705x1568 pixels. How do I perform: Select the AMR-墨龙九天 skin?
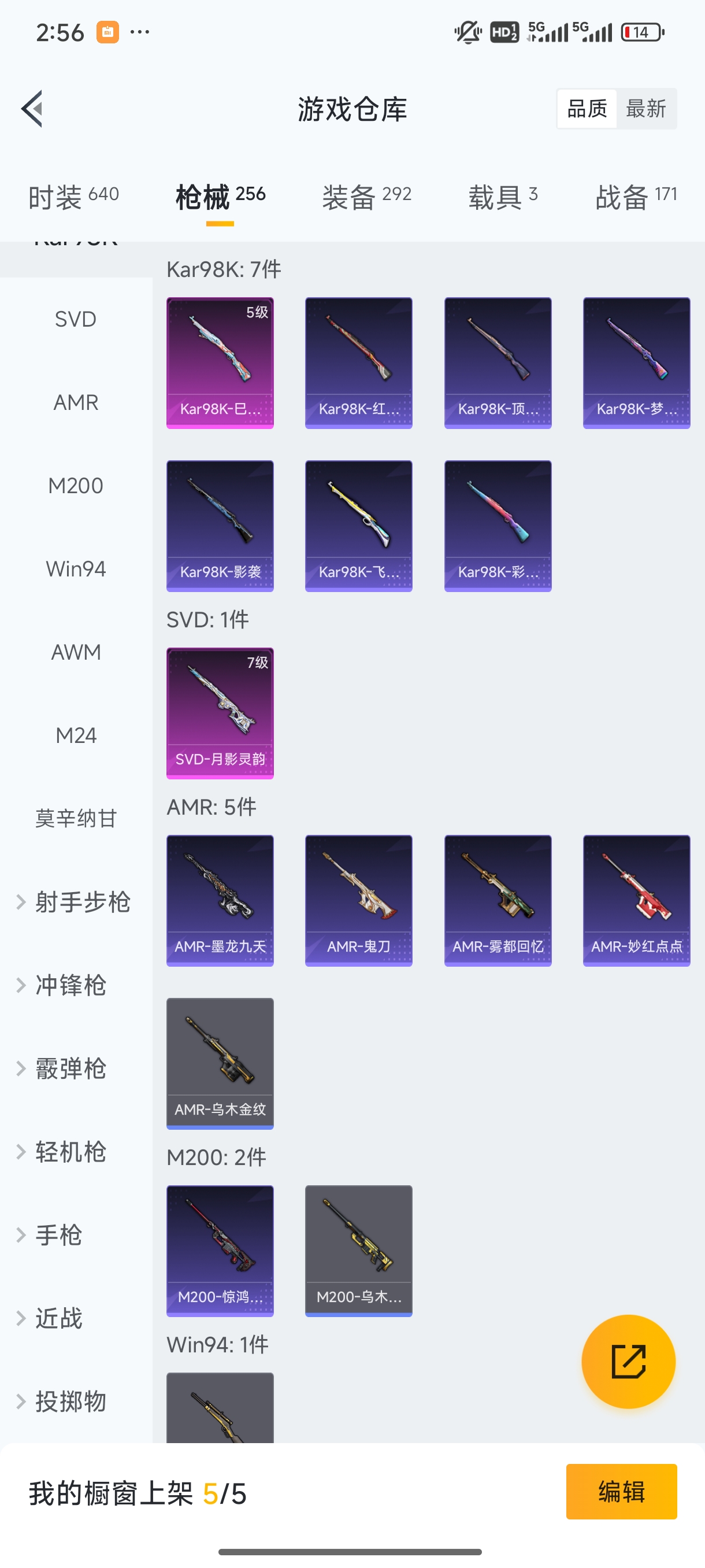[220, 900]
